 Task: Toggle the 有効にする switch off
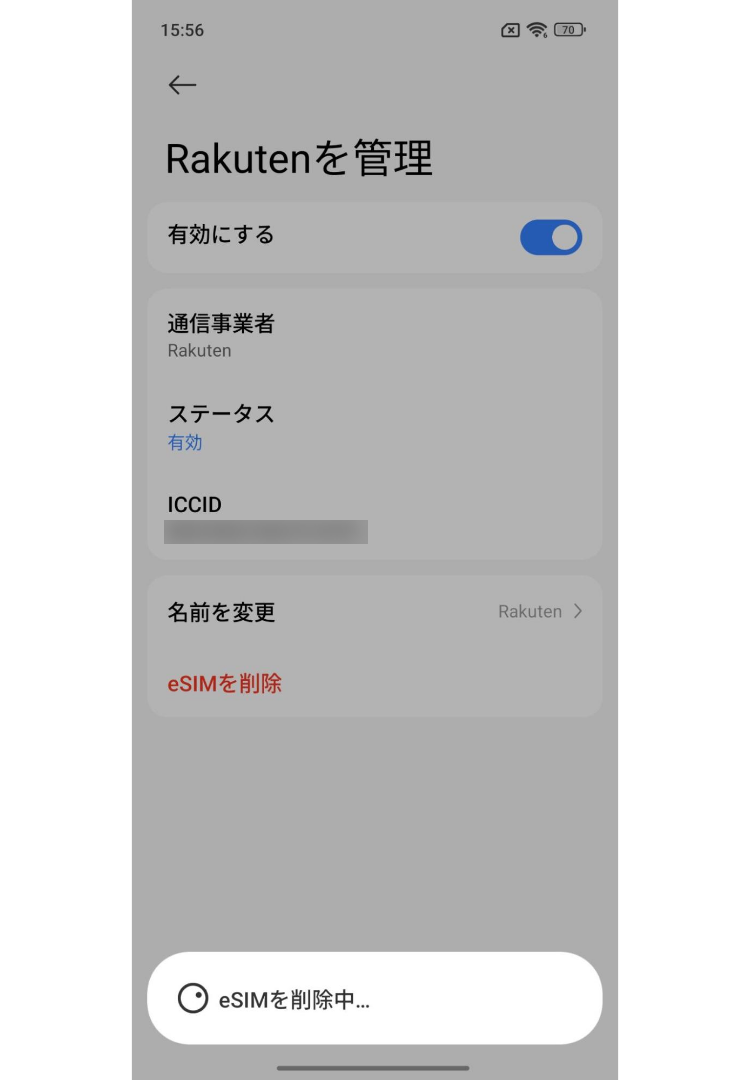[x=550, y=238]
